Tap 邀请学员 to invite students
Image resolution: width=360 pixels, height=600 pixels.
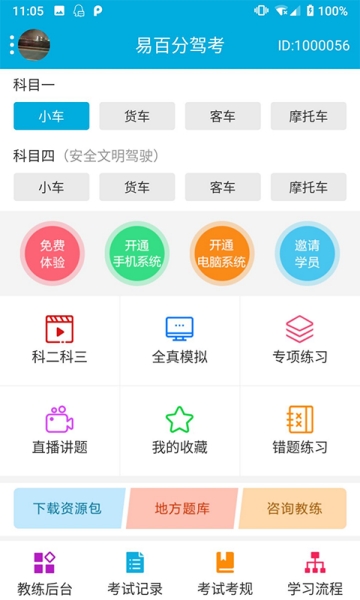point(307,254)
